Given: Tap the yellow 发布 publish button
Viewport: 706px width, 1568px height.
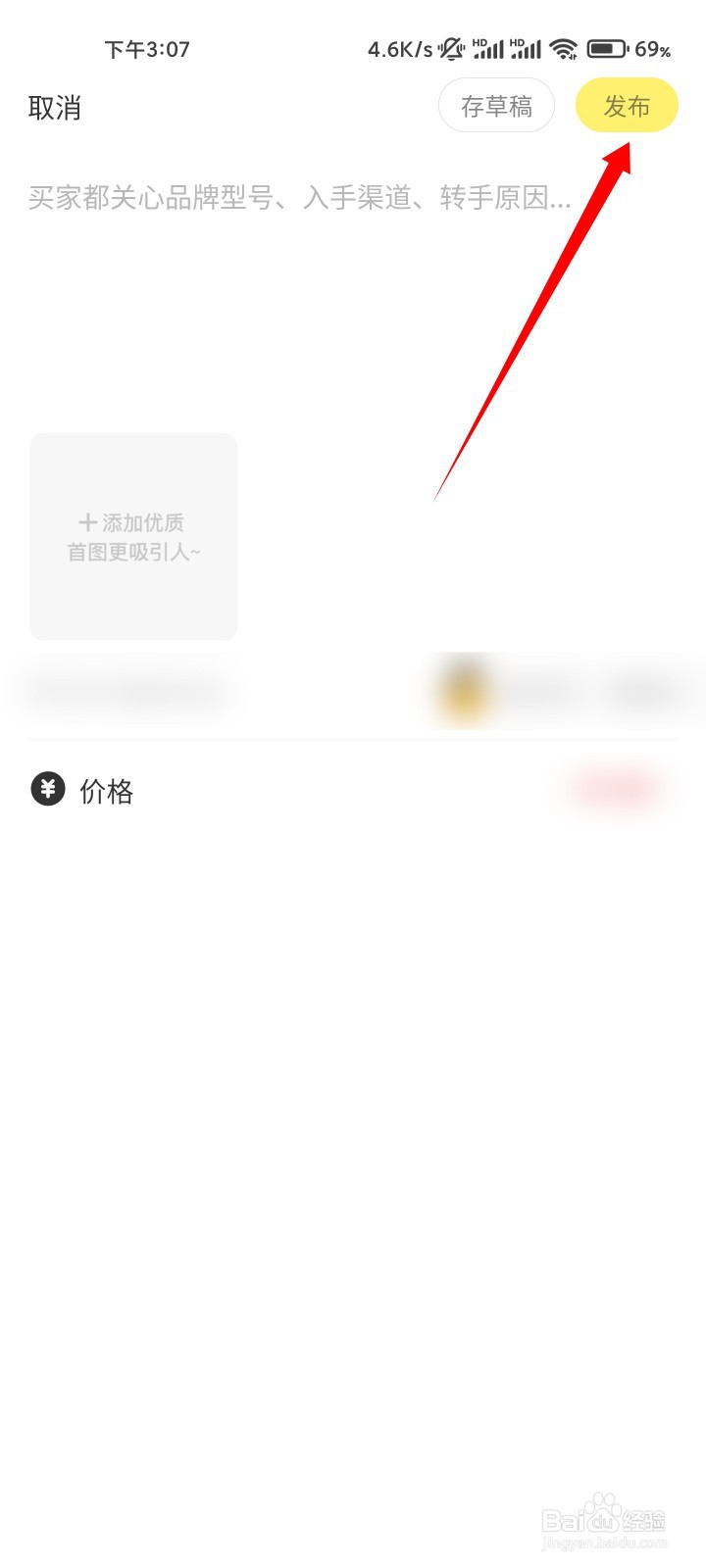Looking at the screenshot, I should pyautogui.click(x=627, y=105).
